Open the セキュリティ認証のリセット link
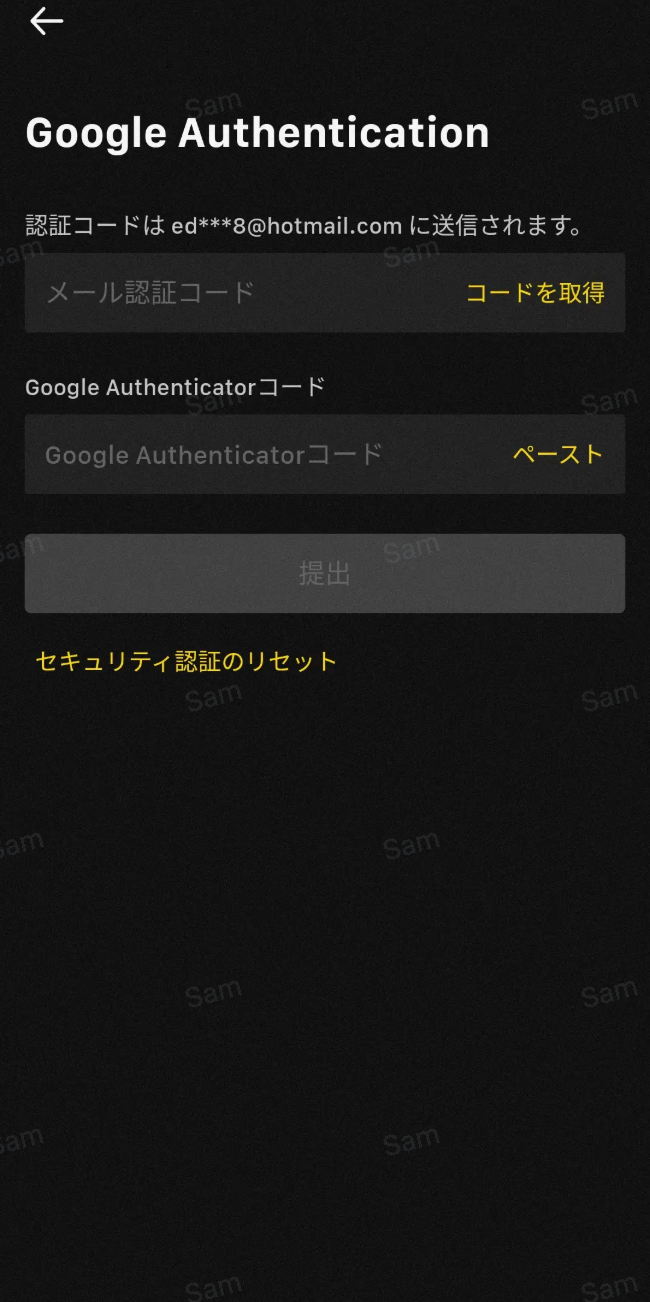This screenshot has width=650, height=1302. pos(186,661)
